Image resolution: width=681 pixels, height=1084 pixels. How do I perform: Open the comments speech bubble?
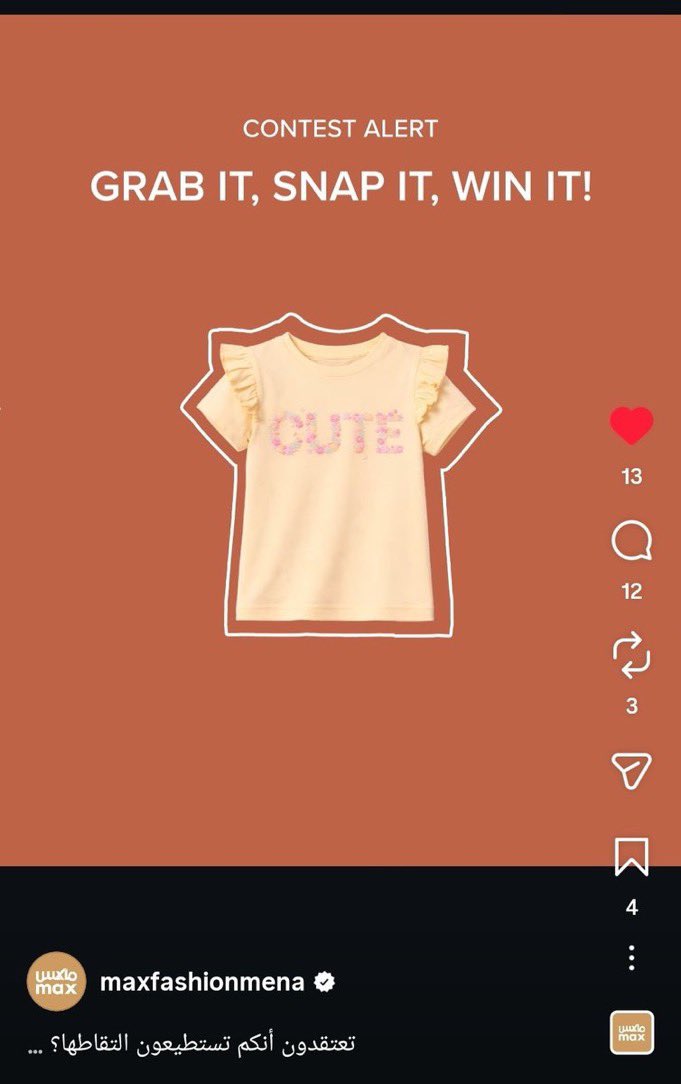(x=631, y=543)
